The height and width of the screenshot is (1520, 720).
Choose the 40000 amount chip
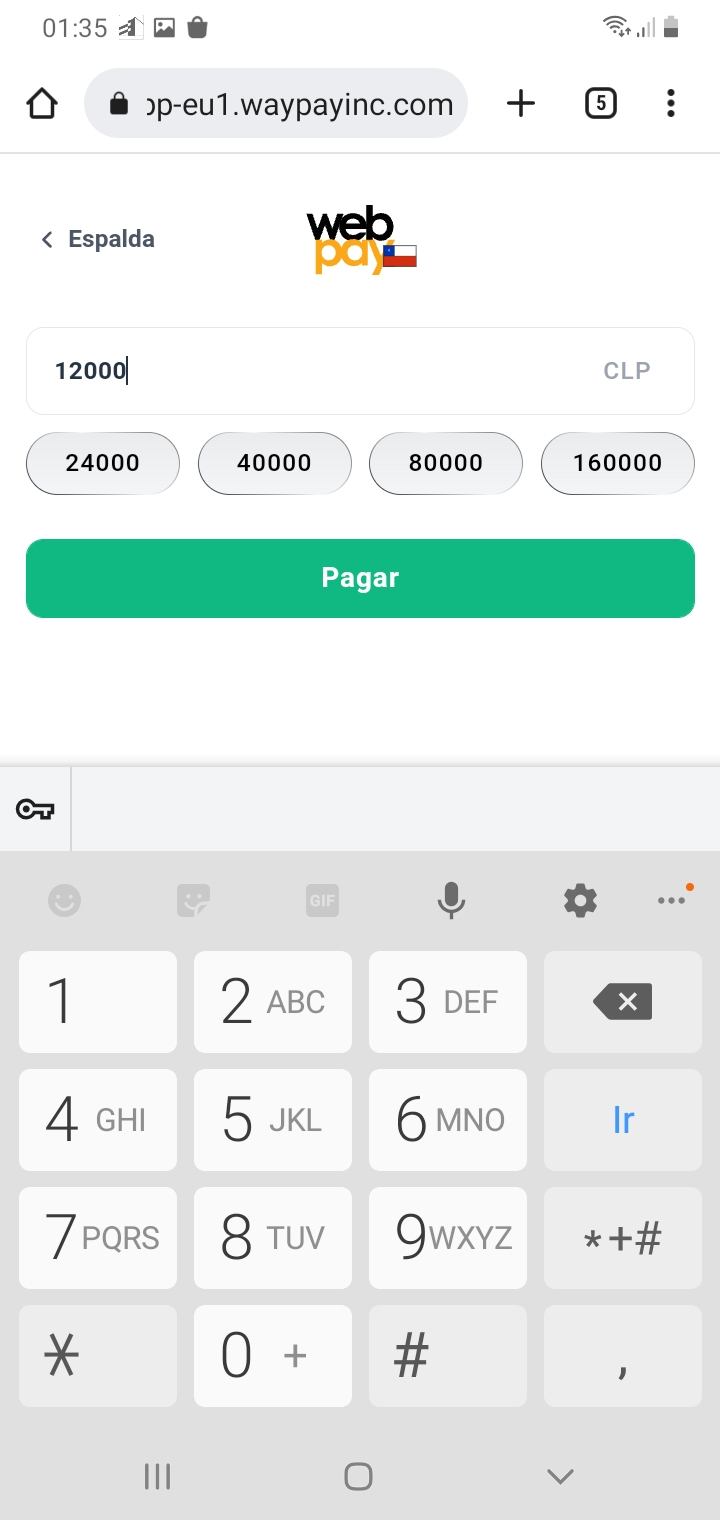click(x=274, y=463)
